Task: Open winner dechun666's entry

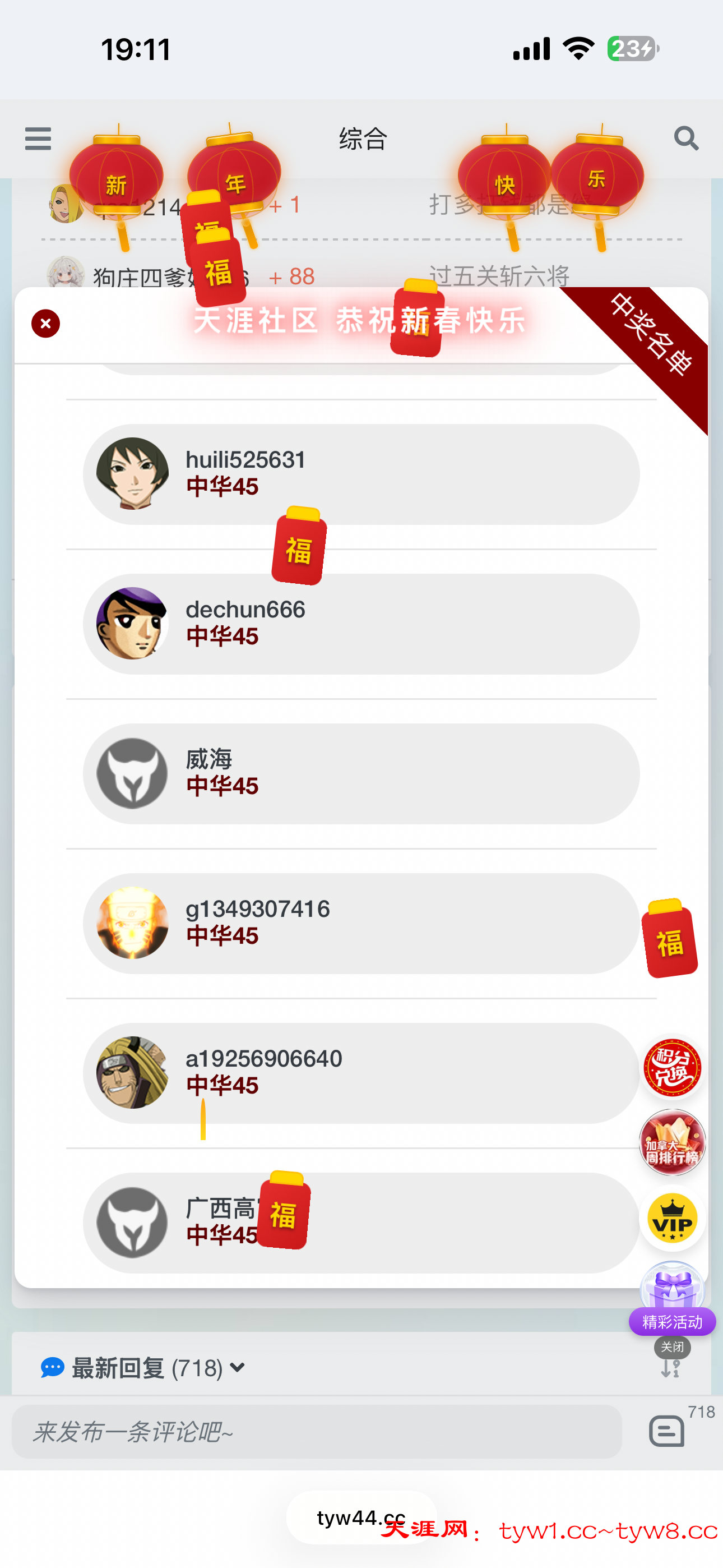Action: 361,624
